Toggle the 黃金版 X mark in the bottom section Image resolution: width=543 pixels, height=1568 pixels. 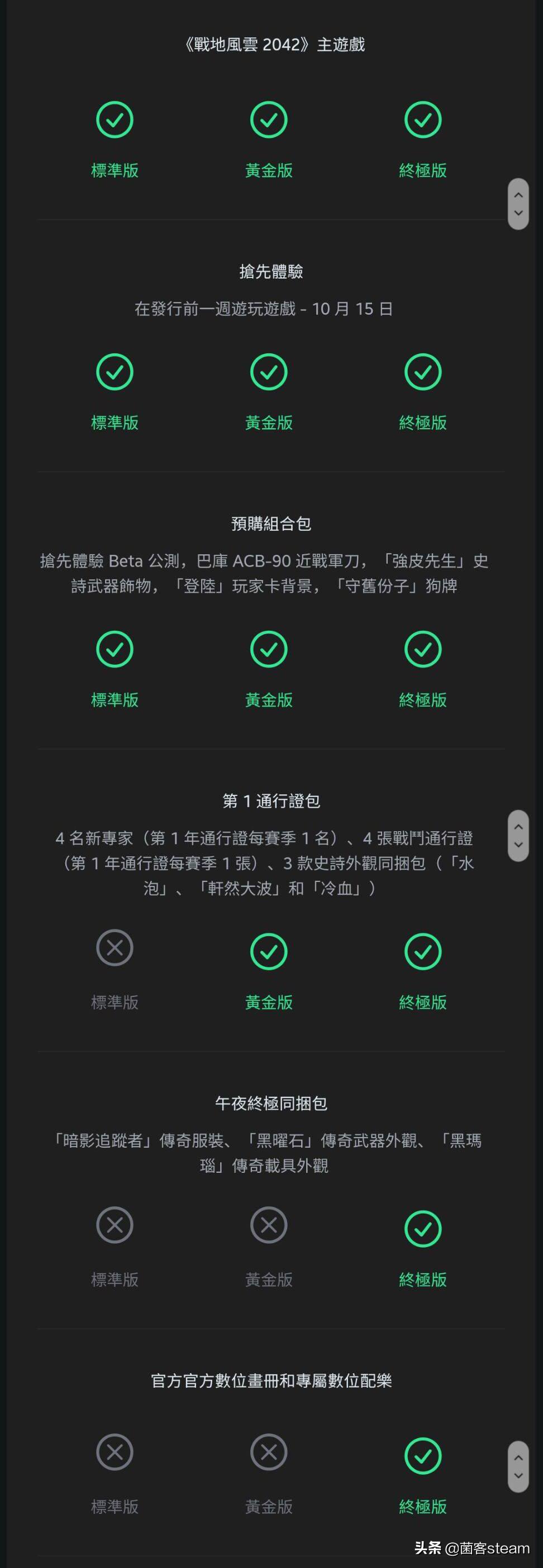pos(269,1451)
